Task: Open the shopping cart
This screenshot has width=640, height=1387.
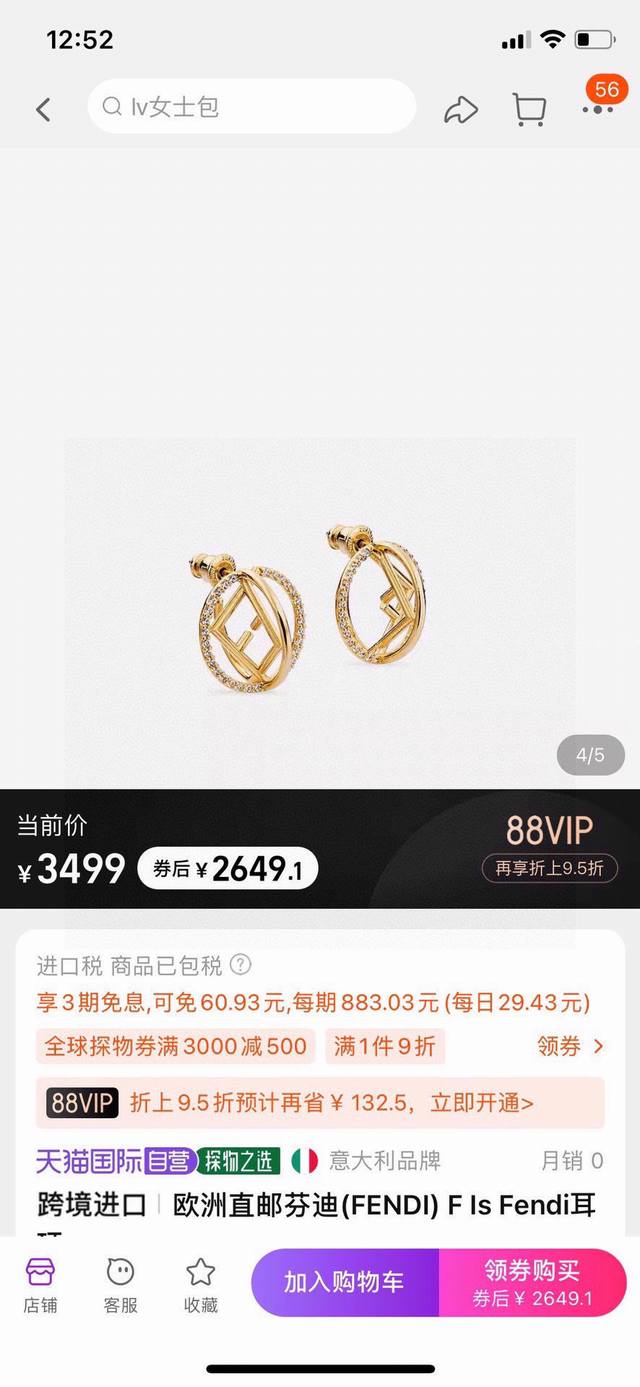Action: [529, 109]
